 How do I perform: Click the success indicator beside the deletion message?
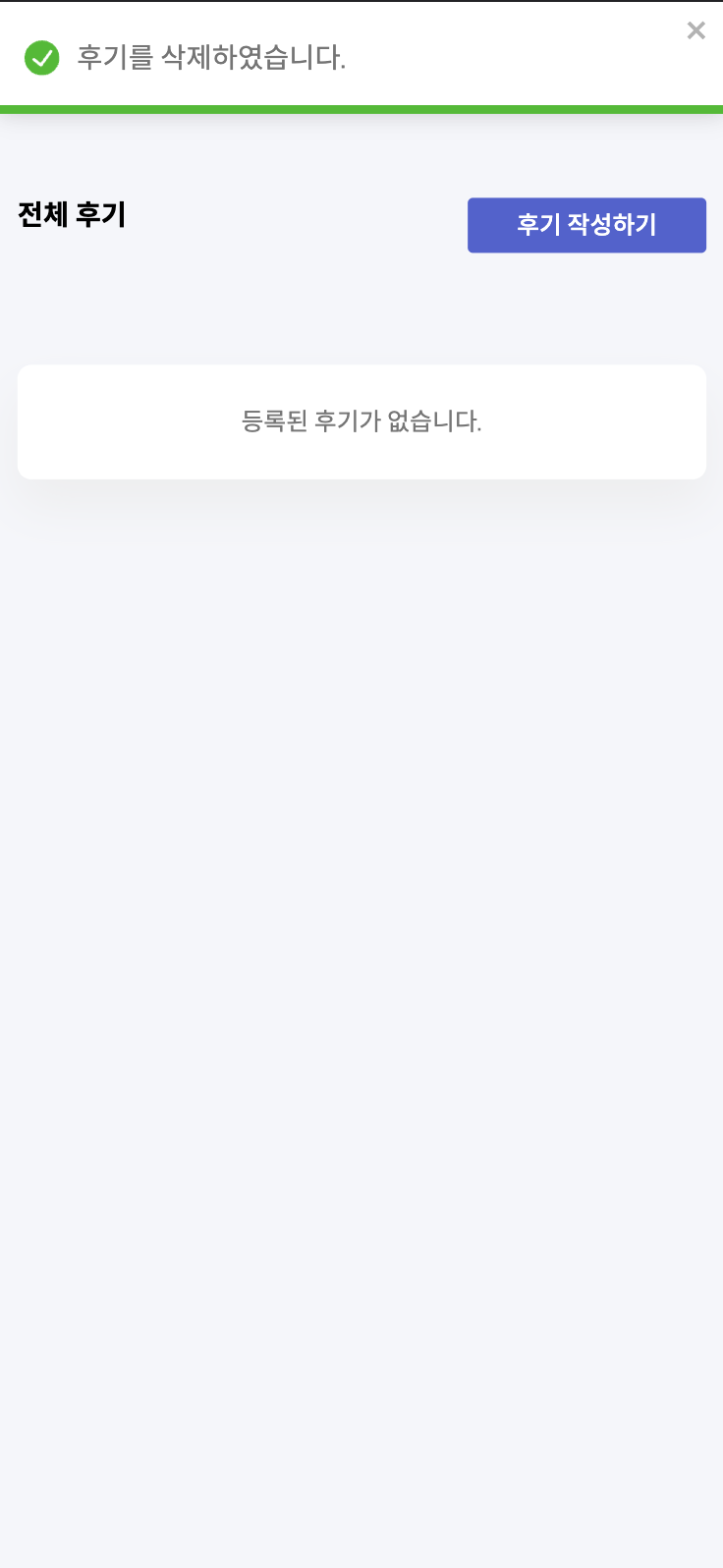click(41, 59)
